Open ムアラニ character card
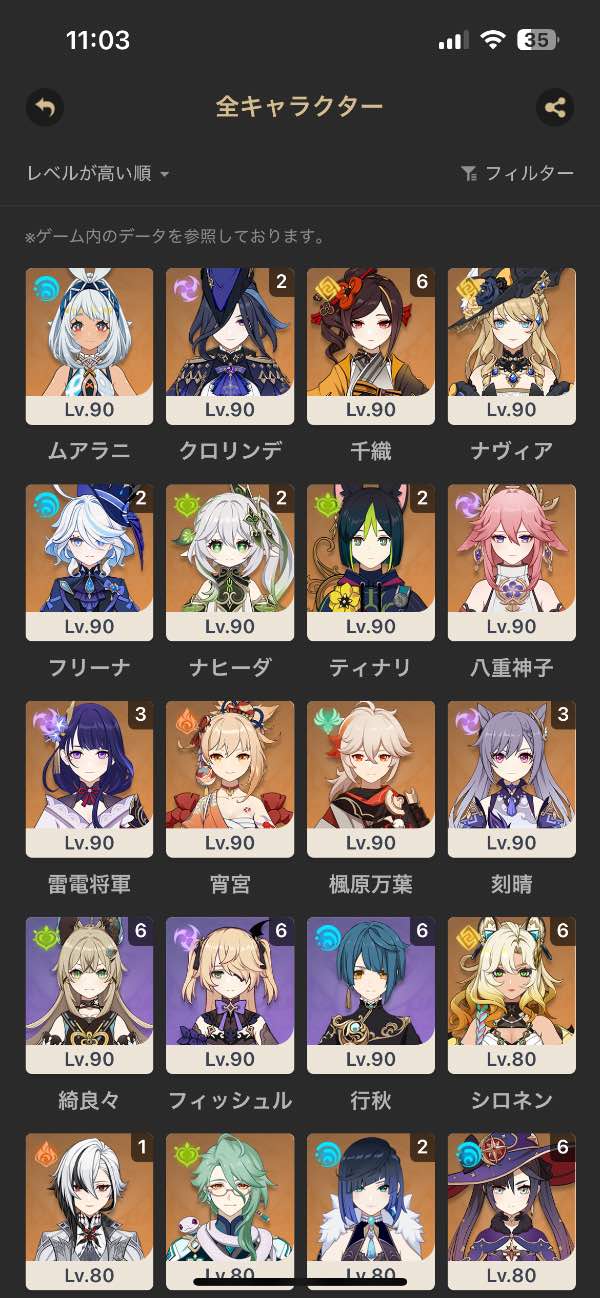Image resolution: width=600 pixels, height=1298 pixels. click(x=89, y=345)
